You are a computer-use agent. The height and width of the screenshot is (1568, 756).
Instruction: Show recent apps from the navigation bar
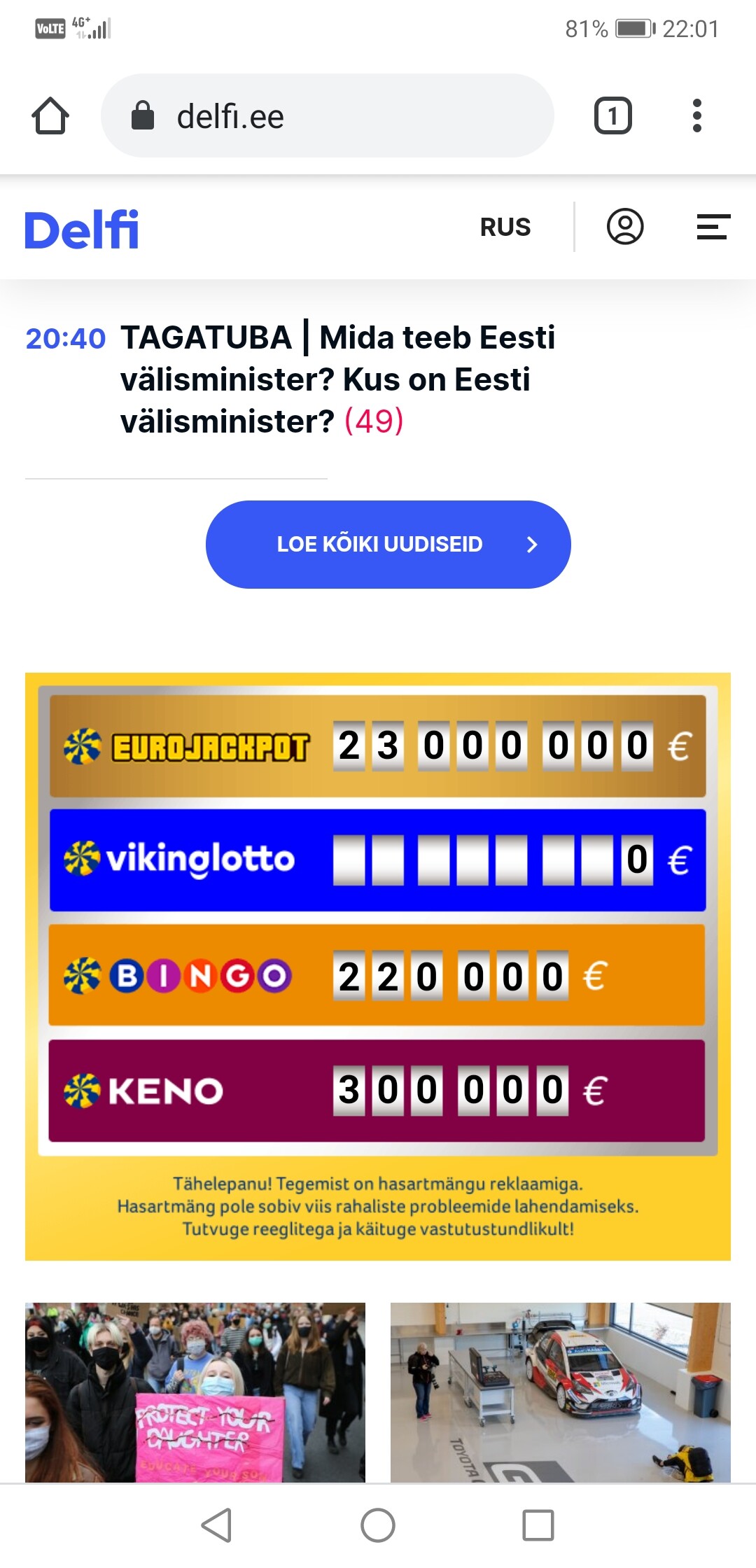(x=538, y=1525)
